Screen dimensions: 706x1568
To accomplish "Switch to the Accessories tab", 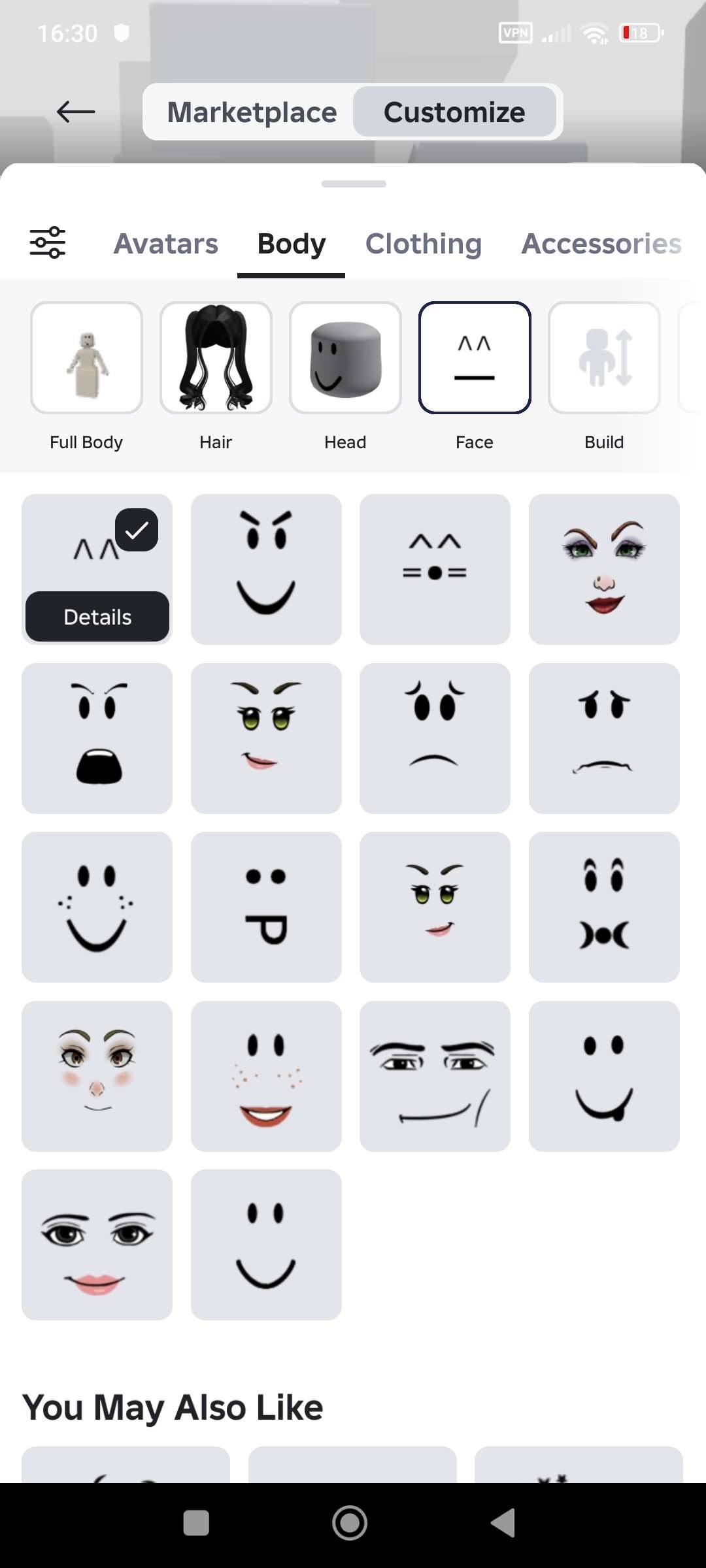I will point(601,244).
